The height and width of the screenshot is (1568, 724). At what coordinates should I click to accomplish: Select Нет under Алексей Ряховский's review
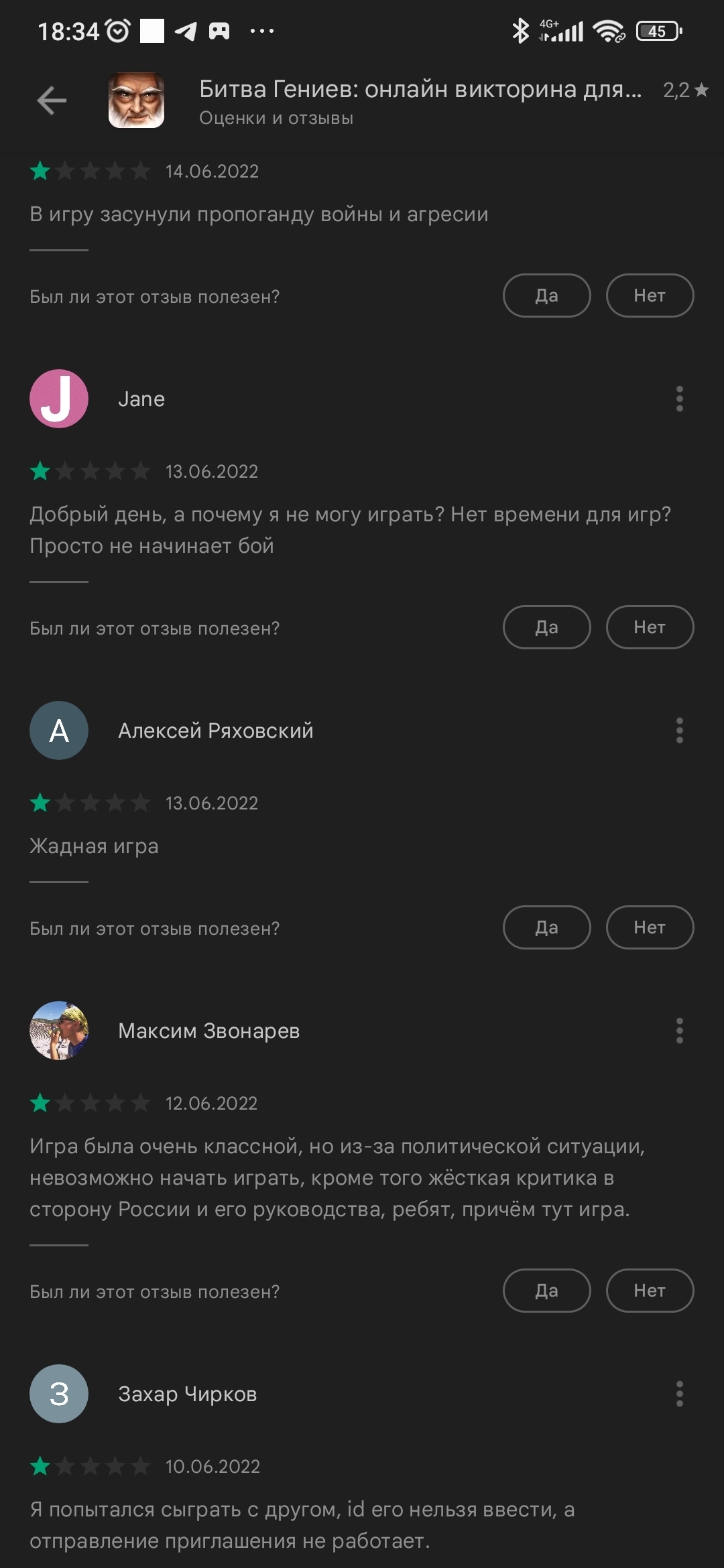pos(650,927)
